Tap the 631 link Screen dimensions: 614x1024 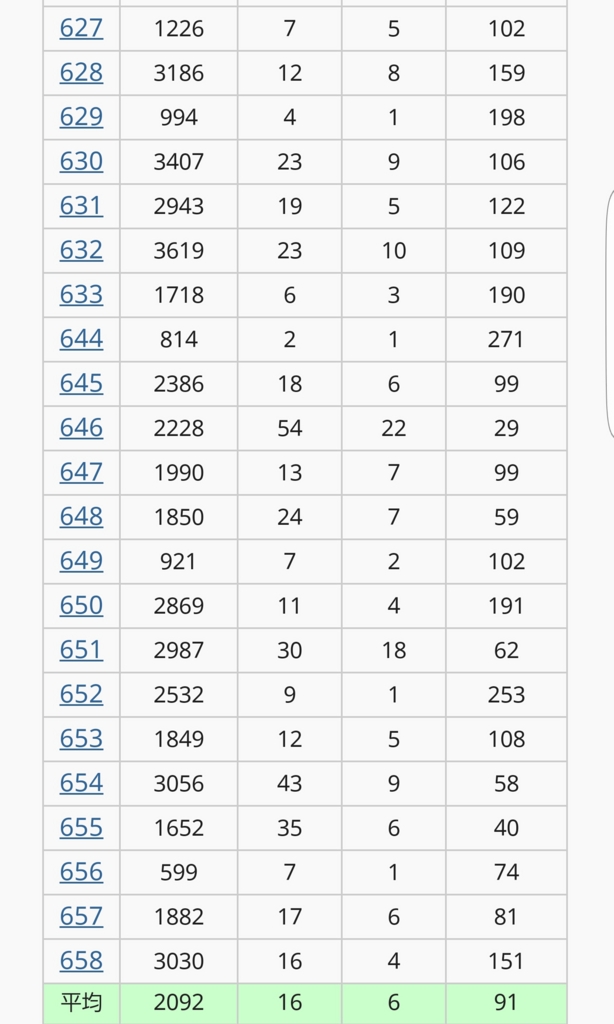point(81,205)
